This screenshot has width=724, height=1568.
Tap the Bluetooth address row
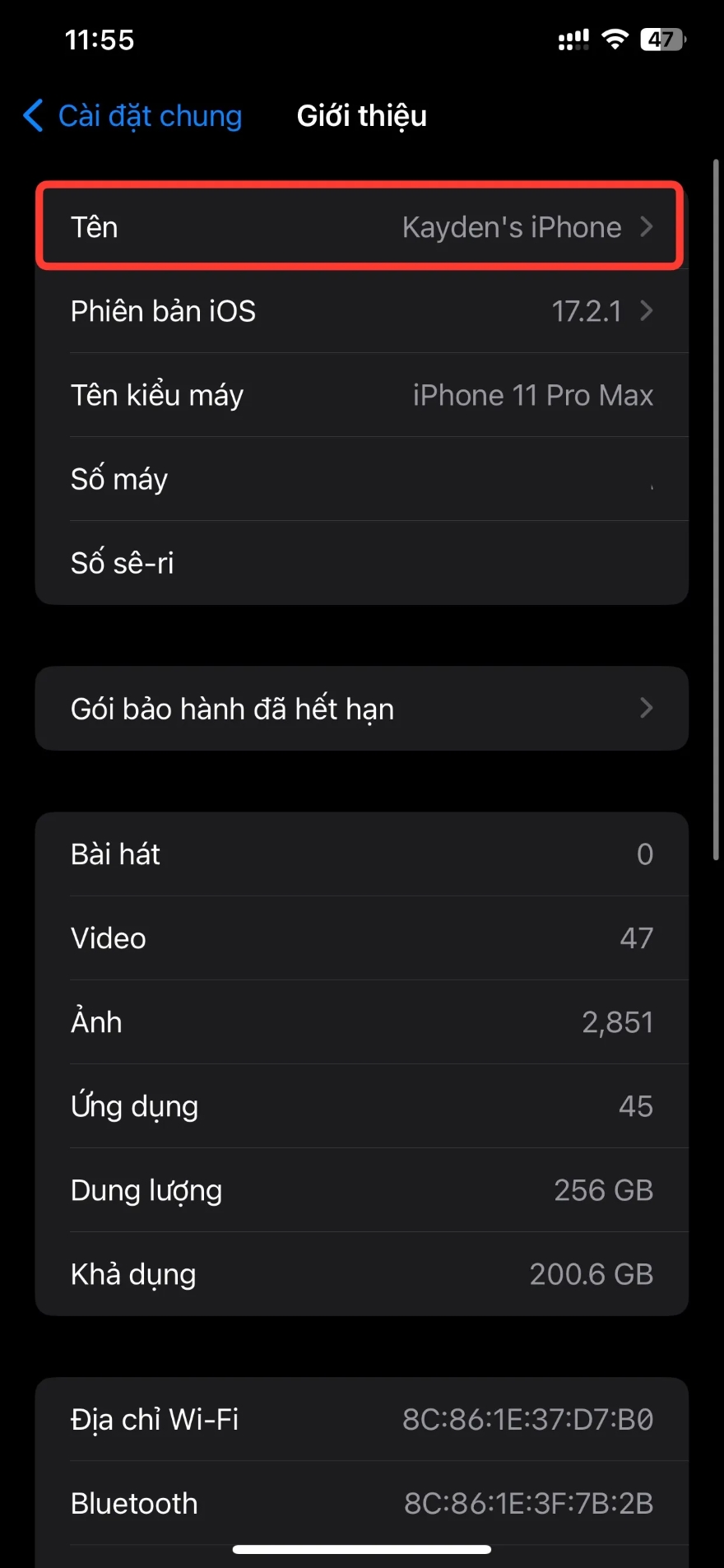pos(362,1503)
